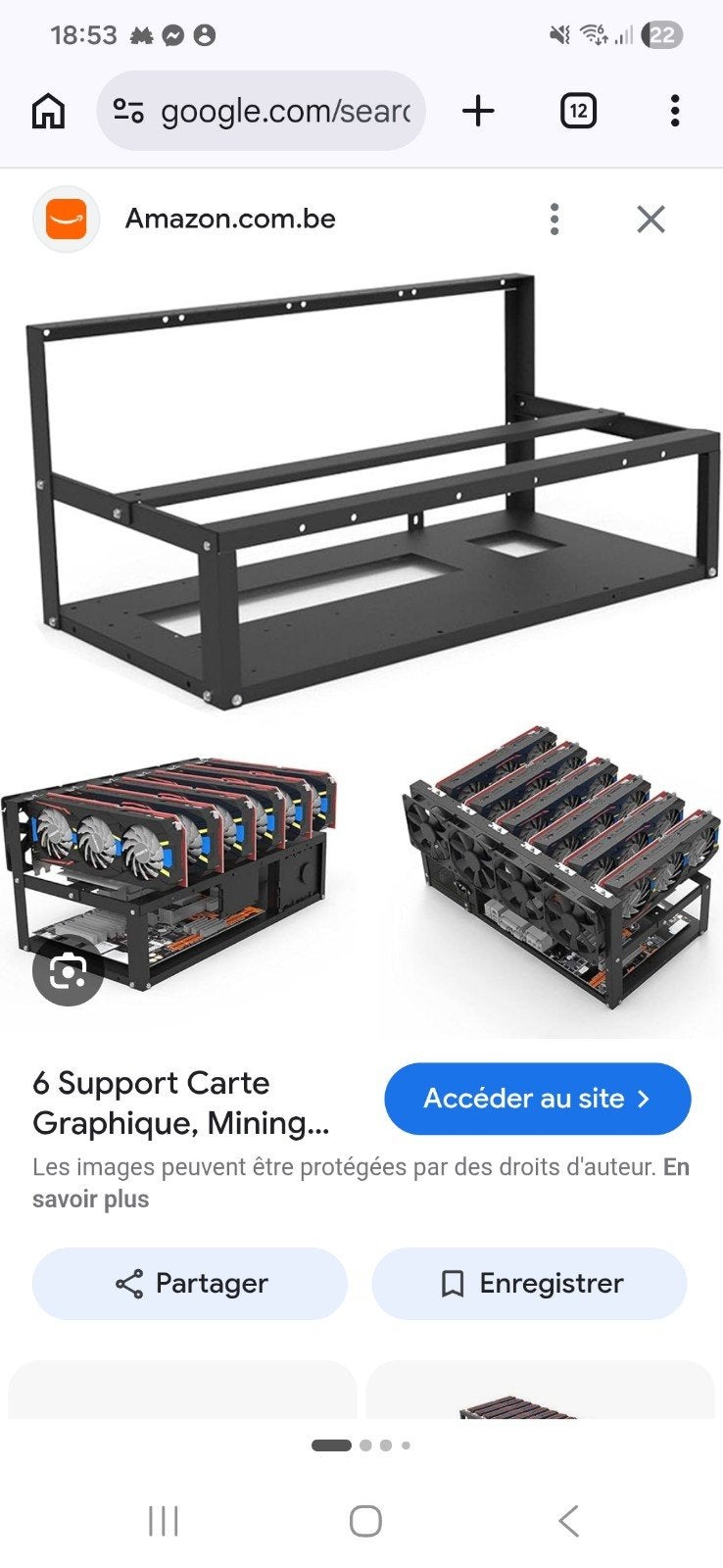This screenshot has height=1568, width=723.
Task: Open image options next to Amazon.com.be
Action: pos(554,219)
